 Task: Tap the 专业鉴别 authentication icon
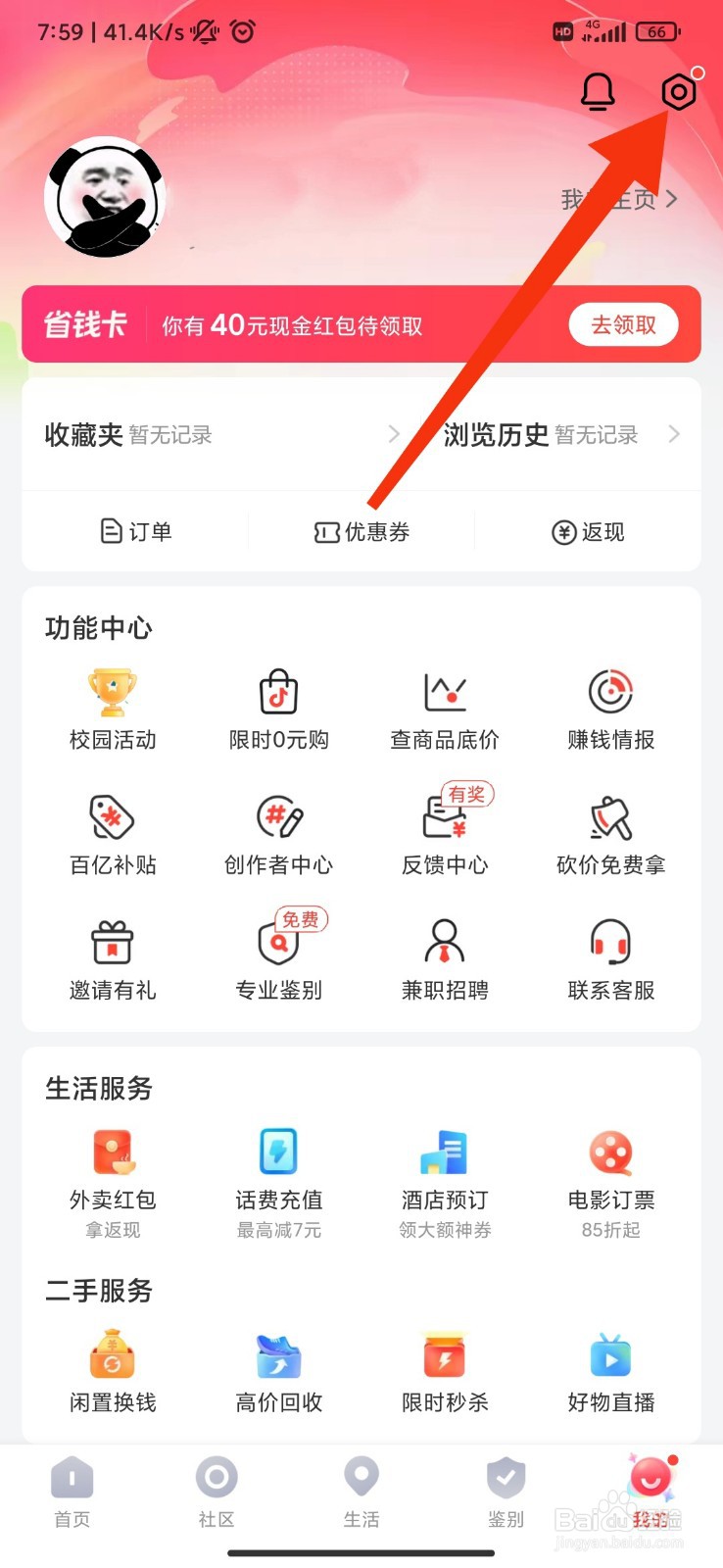coord(278,955)
